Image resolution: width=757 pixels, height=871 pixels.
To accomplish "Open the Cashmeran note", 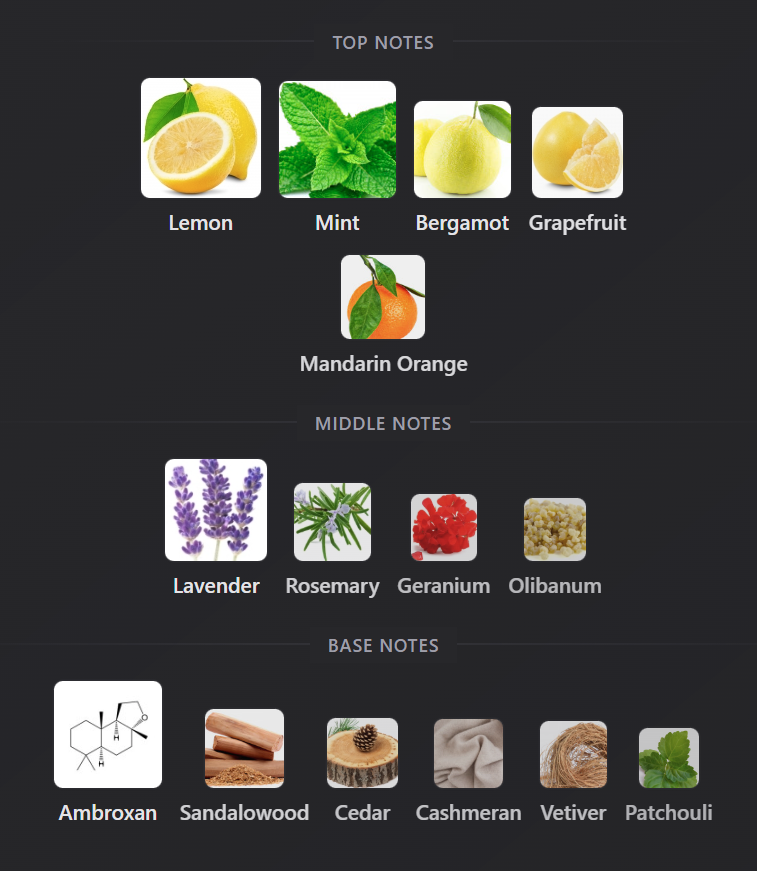I will [468, 753].
